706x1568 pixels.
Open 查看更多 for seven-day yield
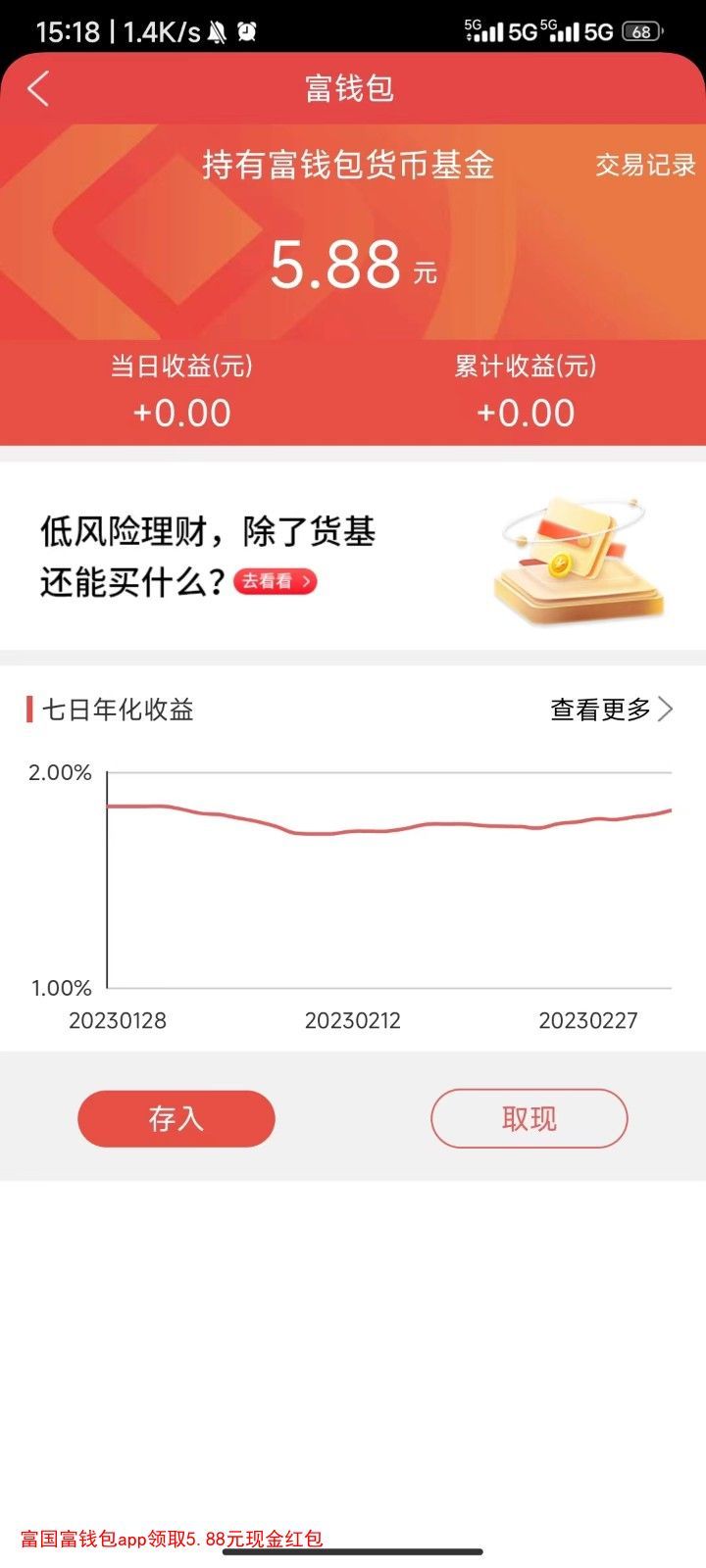(611, 709)
